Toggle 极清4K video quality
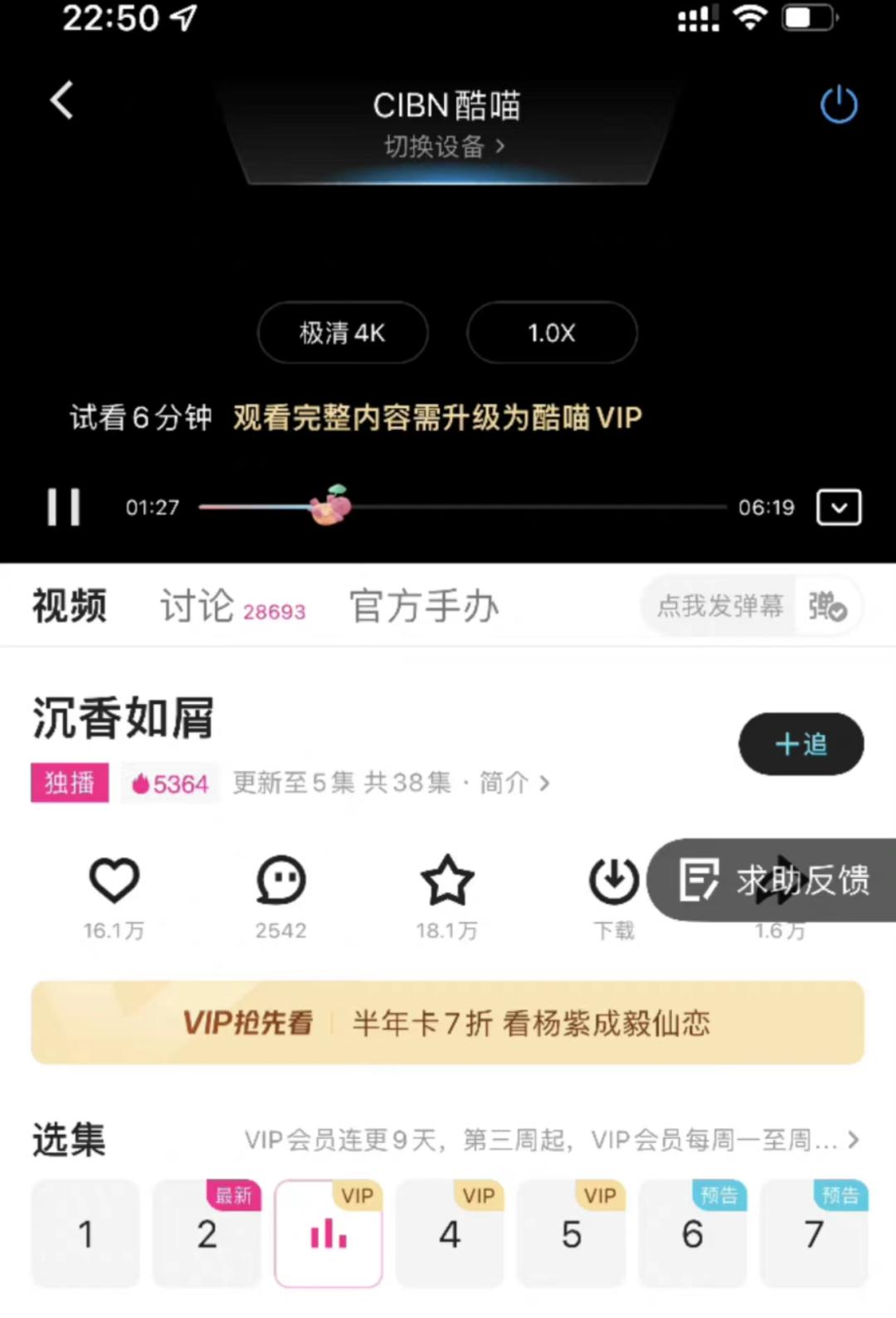 343,333
